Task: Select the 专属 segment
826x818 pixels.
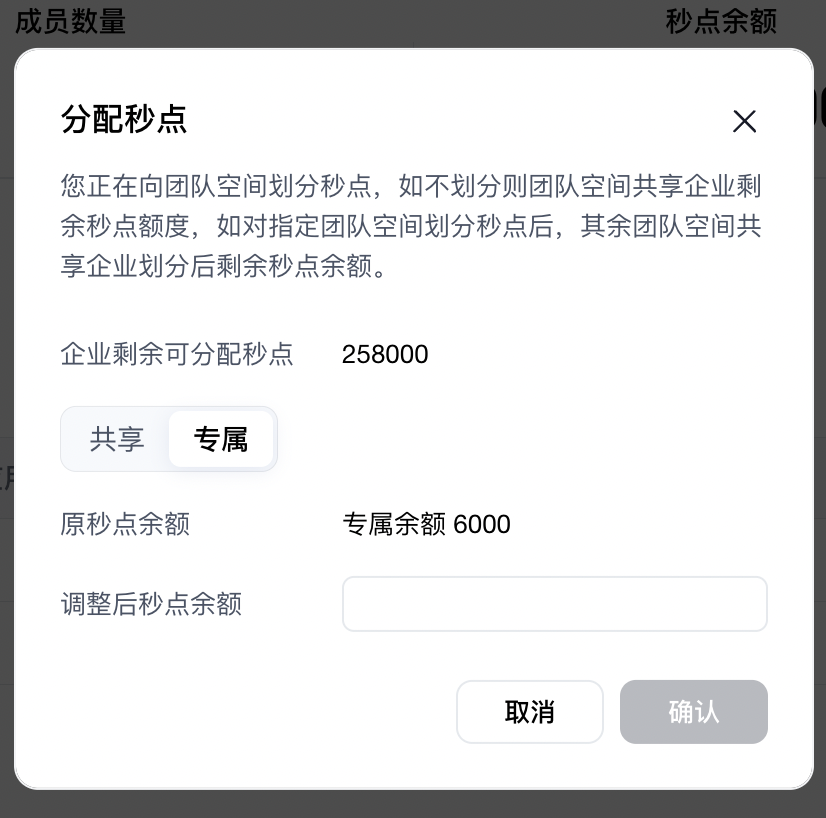Action: tap(221, 439)
